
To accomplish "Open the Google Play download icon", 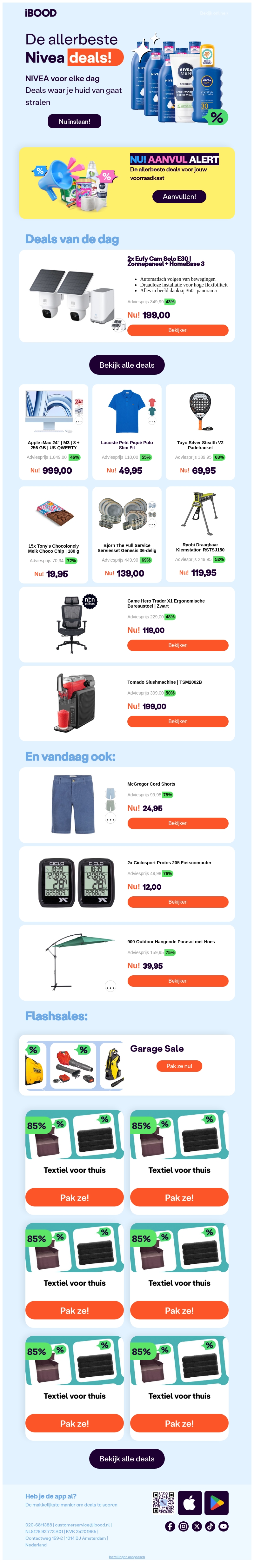I will coord(216,1502).
